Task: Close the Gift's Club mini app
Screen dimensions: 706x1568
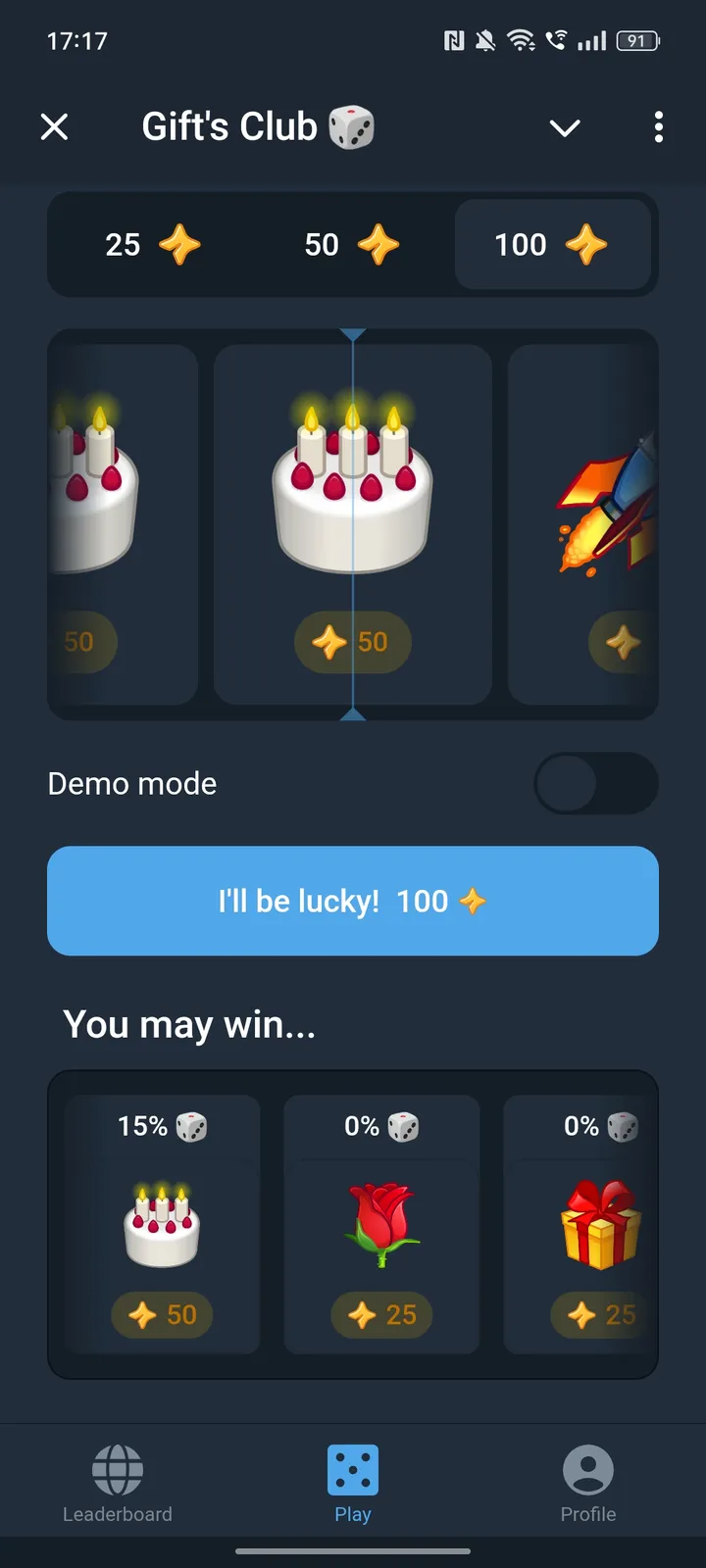Action: pyautogui.click(x=55, y=126)
